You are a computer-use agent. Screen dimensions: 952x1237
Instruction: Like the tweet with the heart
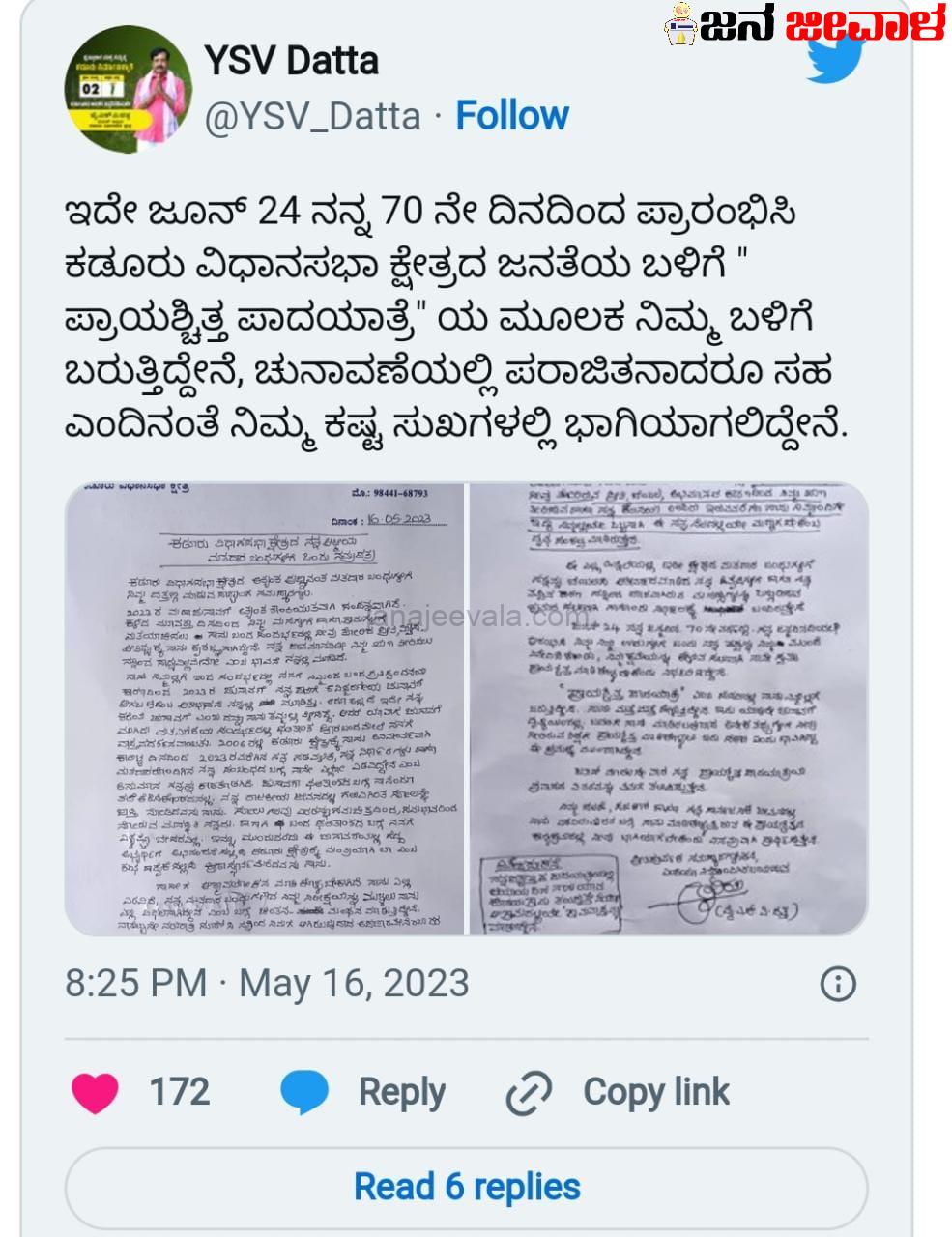pyautogui.click(x=96, y=1093)
